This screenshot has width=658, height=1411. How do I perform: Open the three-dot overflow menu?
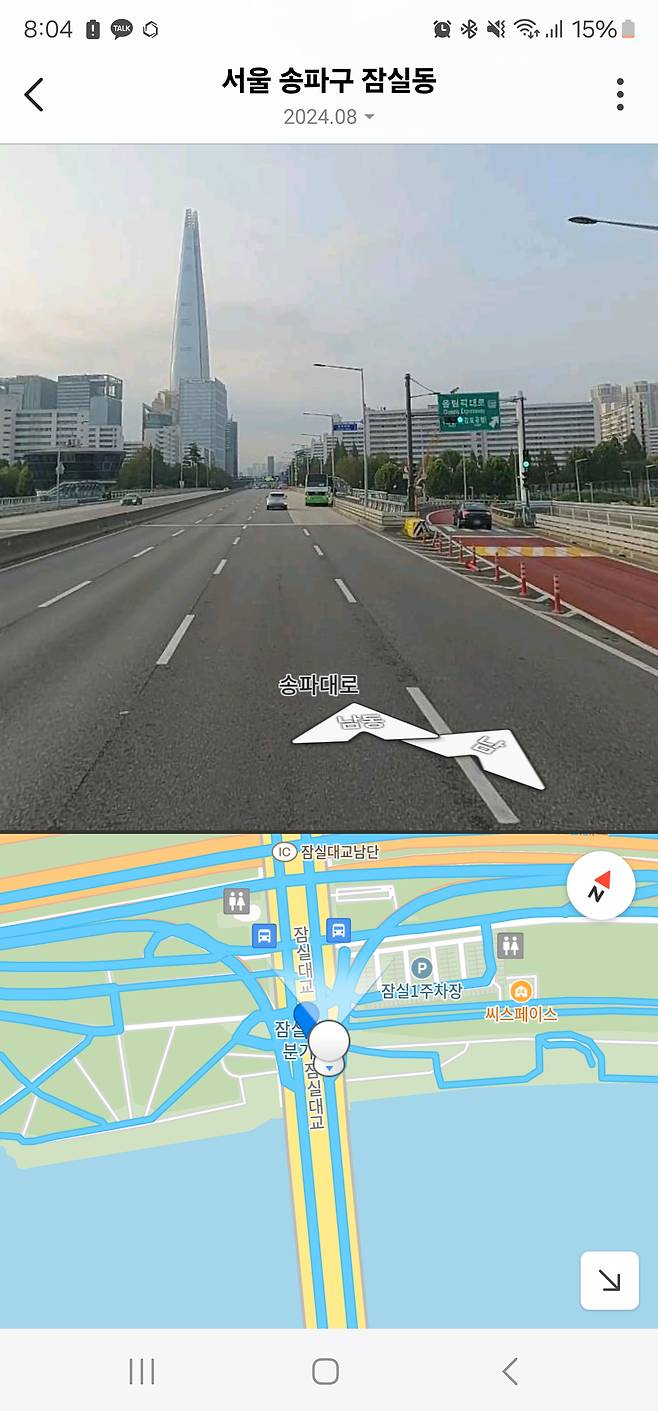click(620, 95)
